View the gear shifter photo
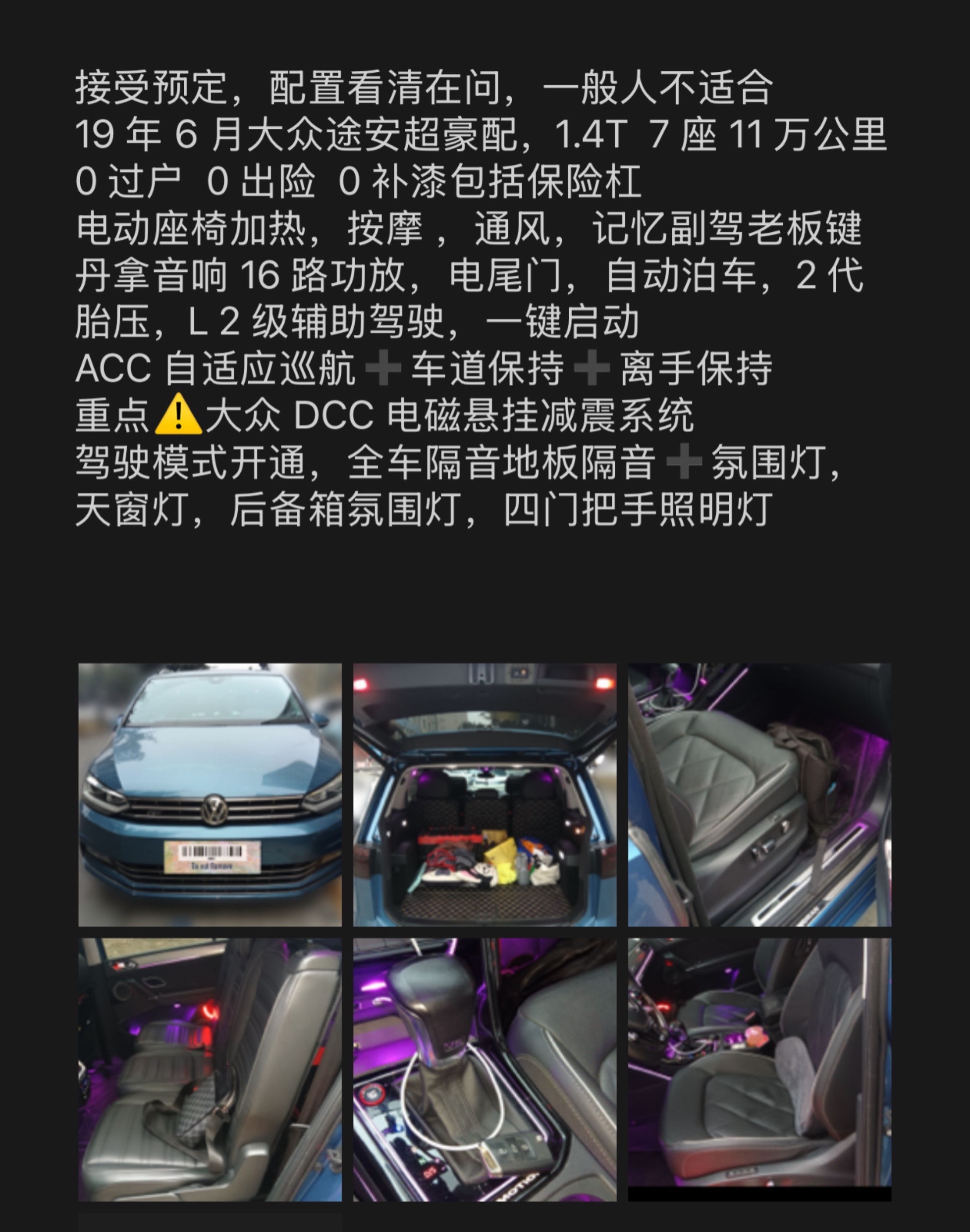This screenshot has width=970, height=1232. coord(485,1069)
